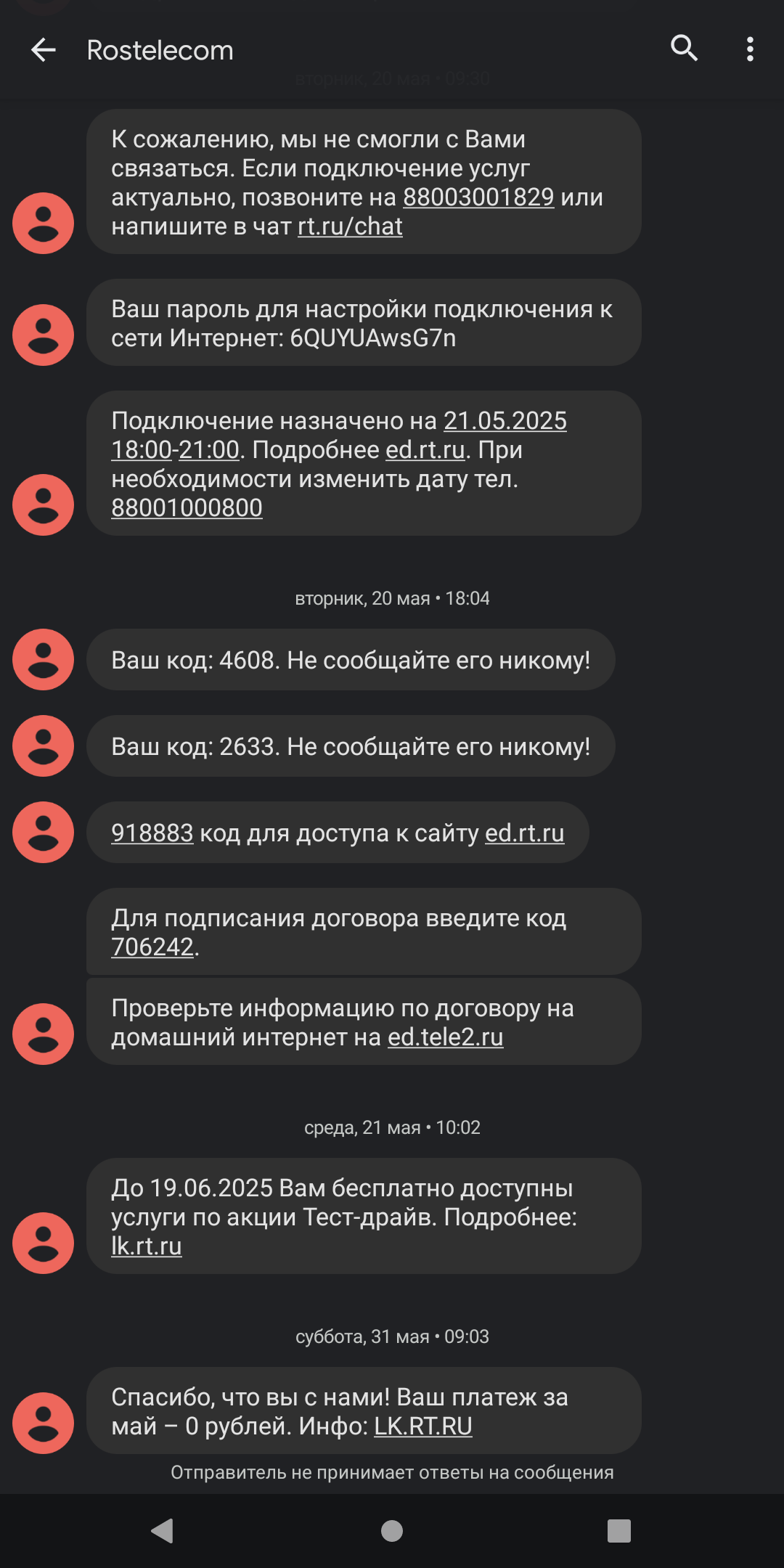Tap the system home button

tap(392, 1531)
